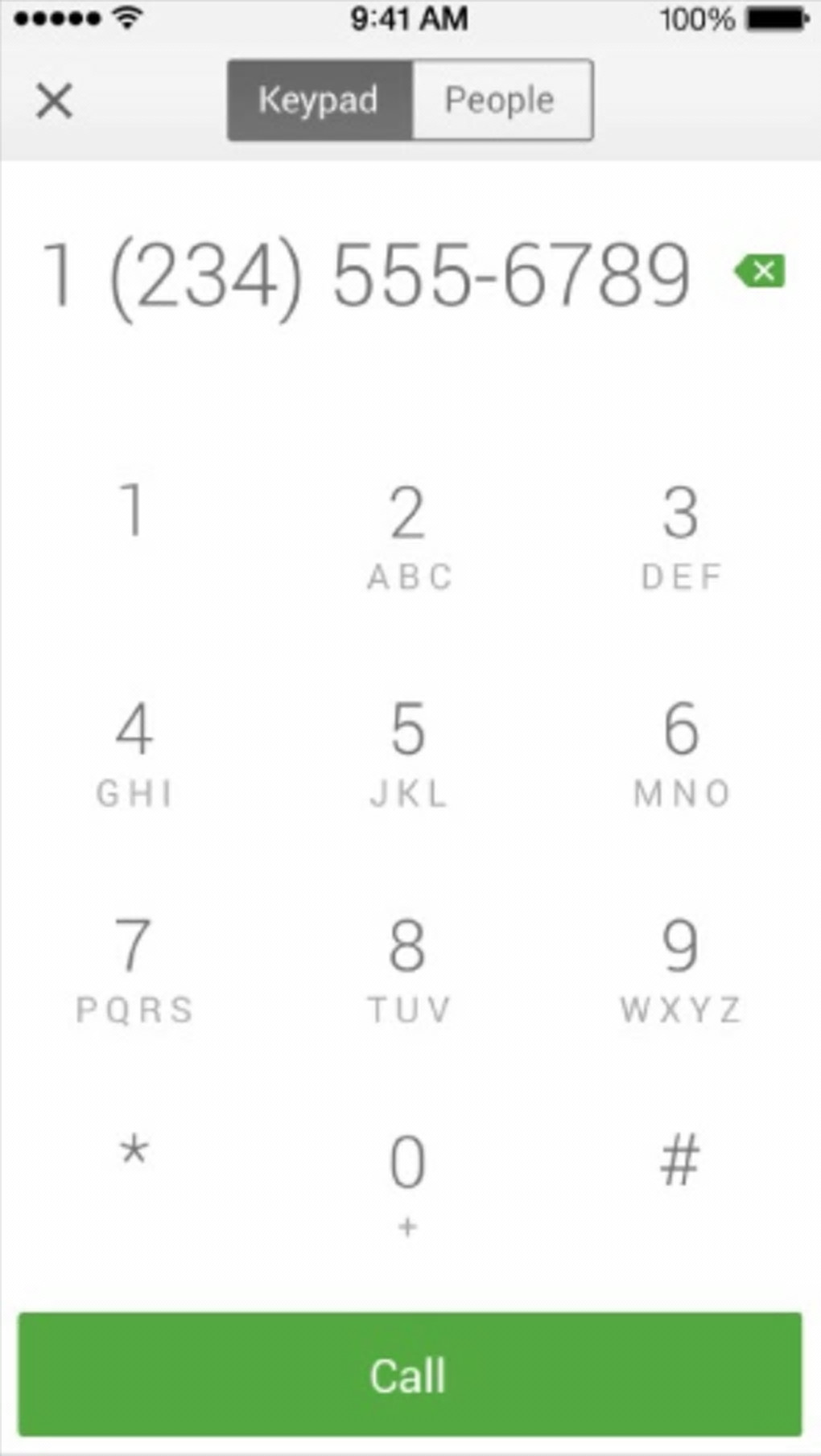Viewport: 821px width, 1456px height.
Task: Enter digit 8 (TUV)
Action: click(x=408, y=967)
